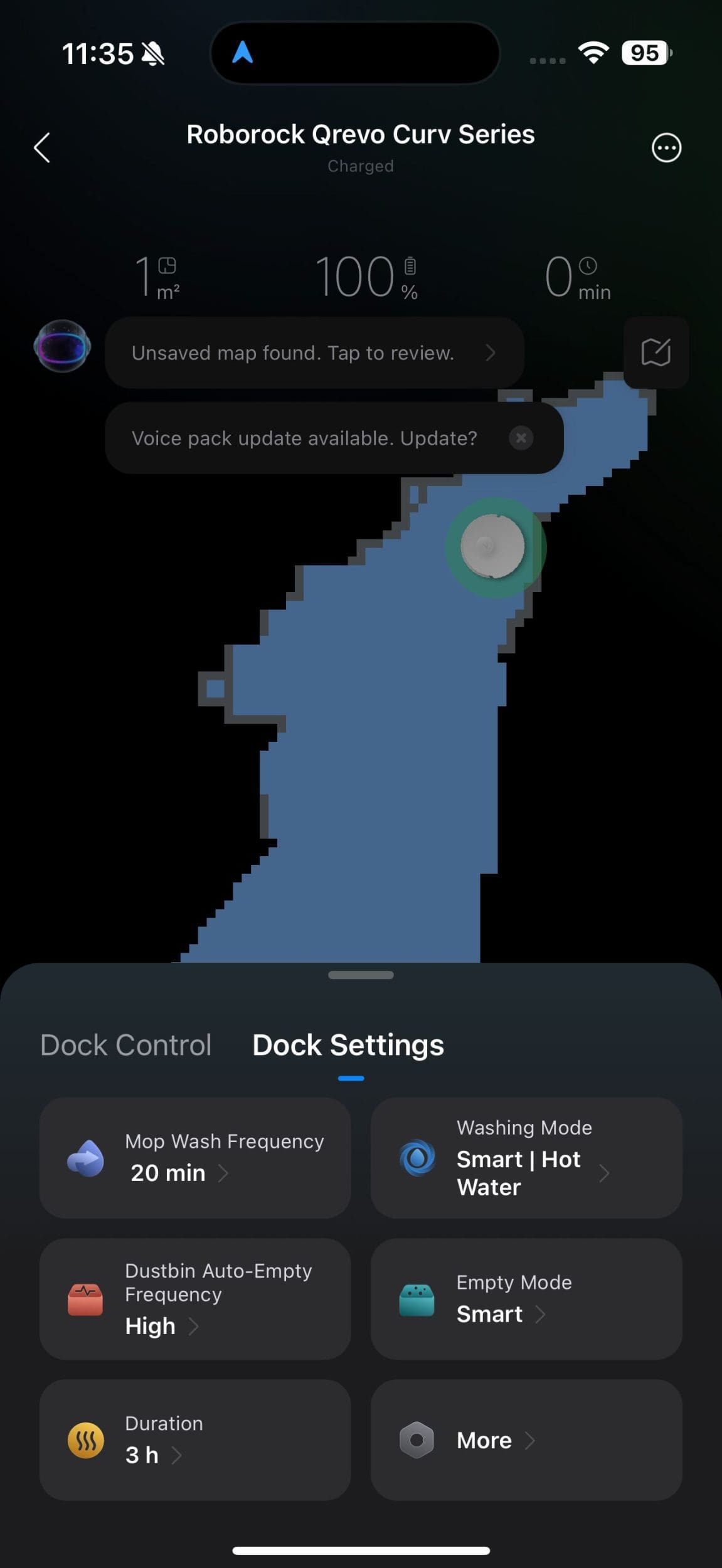Tap the voice assistant orb

[x=61, y=346]
